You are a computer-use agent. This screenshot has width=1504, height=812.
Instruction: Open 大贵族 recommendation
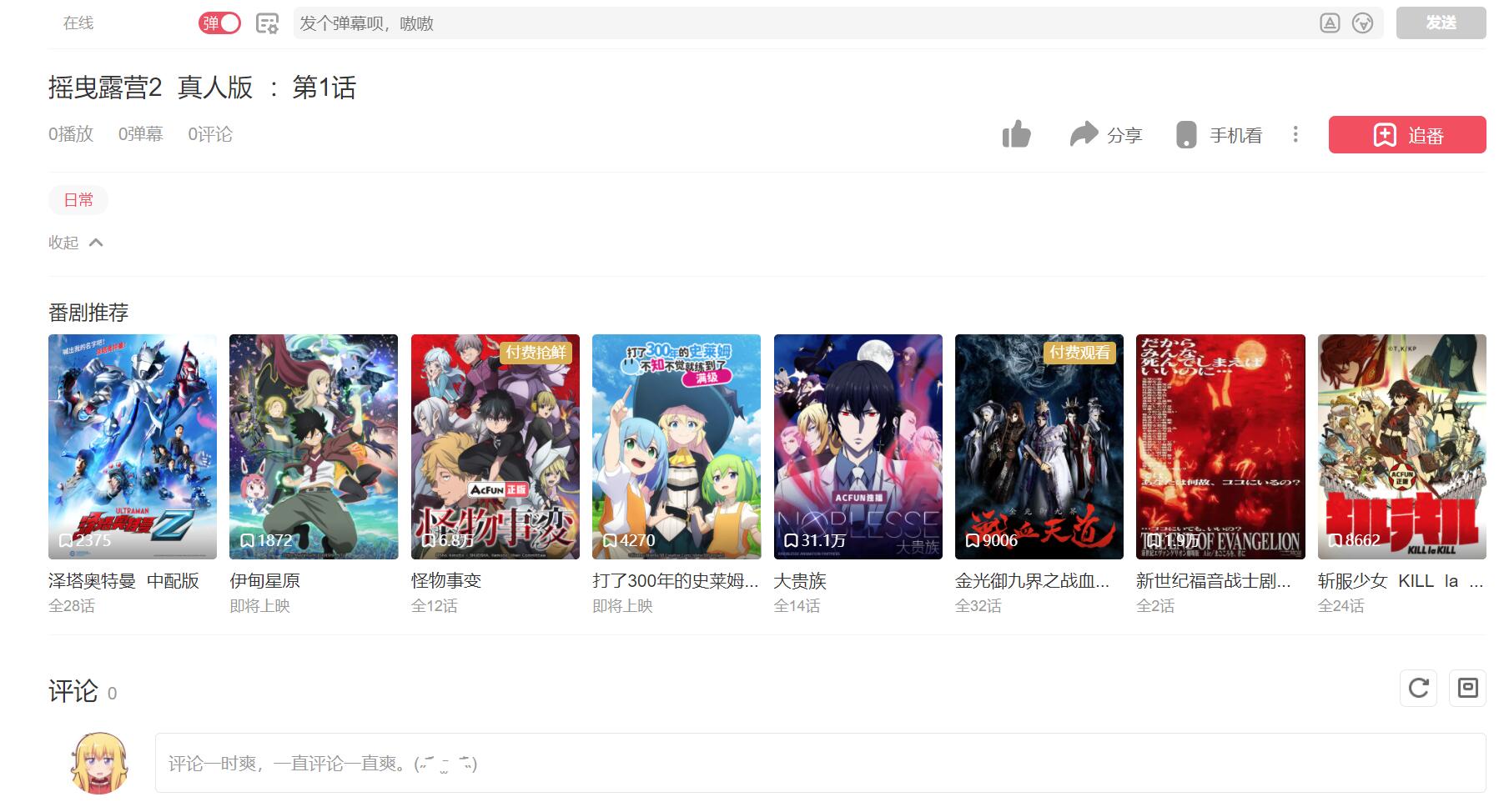858,447
